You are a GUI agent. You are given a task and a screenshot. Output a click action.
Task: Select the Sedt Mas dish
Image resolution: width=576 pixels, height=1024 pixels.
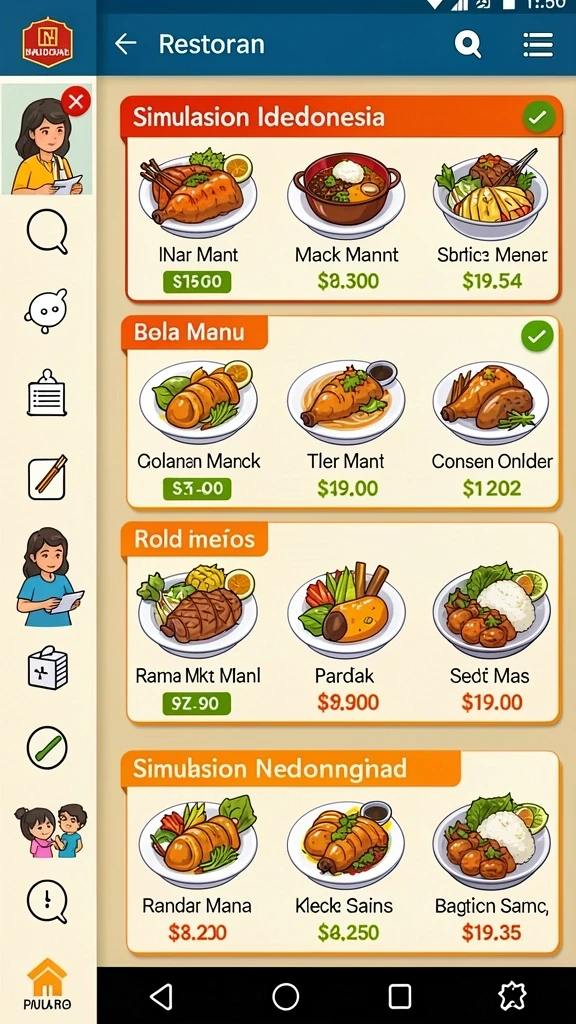[492, 639]
